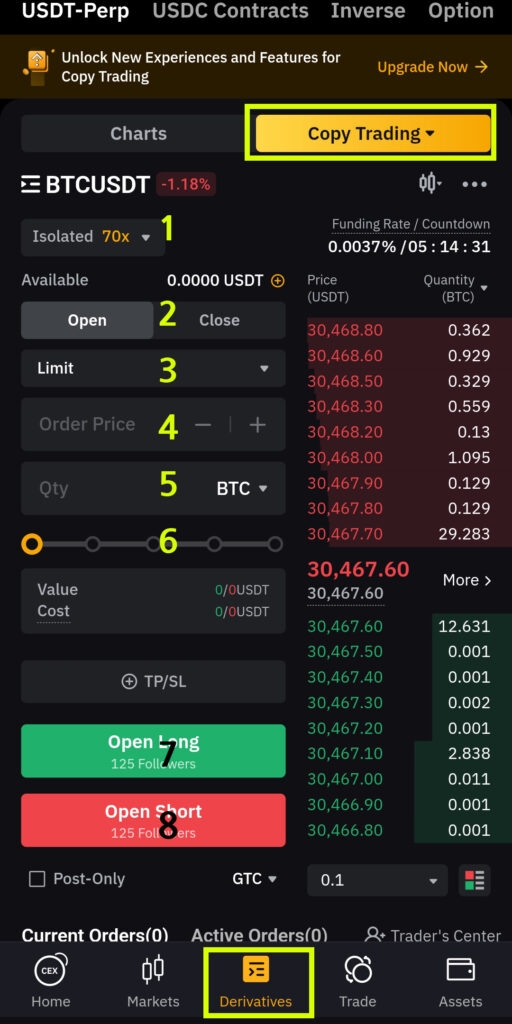Enable the Post-Only checkbox
This screenshot has height=1024, width=512.
coord(37,879)
